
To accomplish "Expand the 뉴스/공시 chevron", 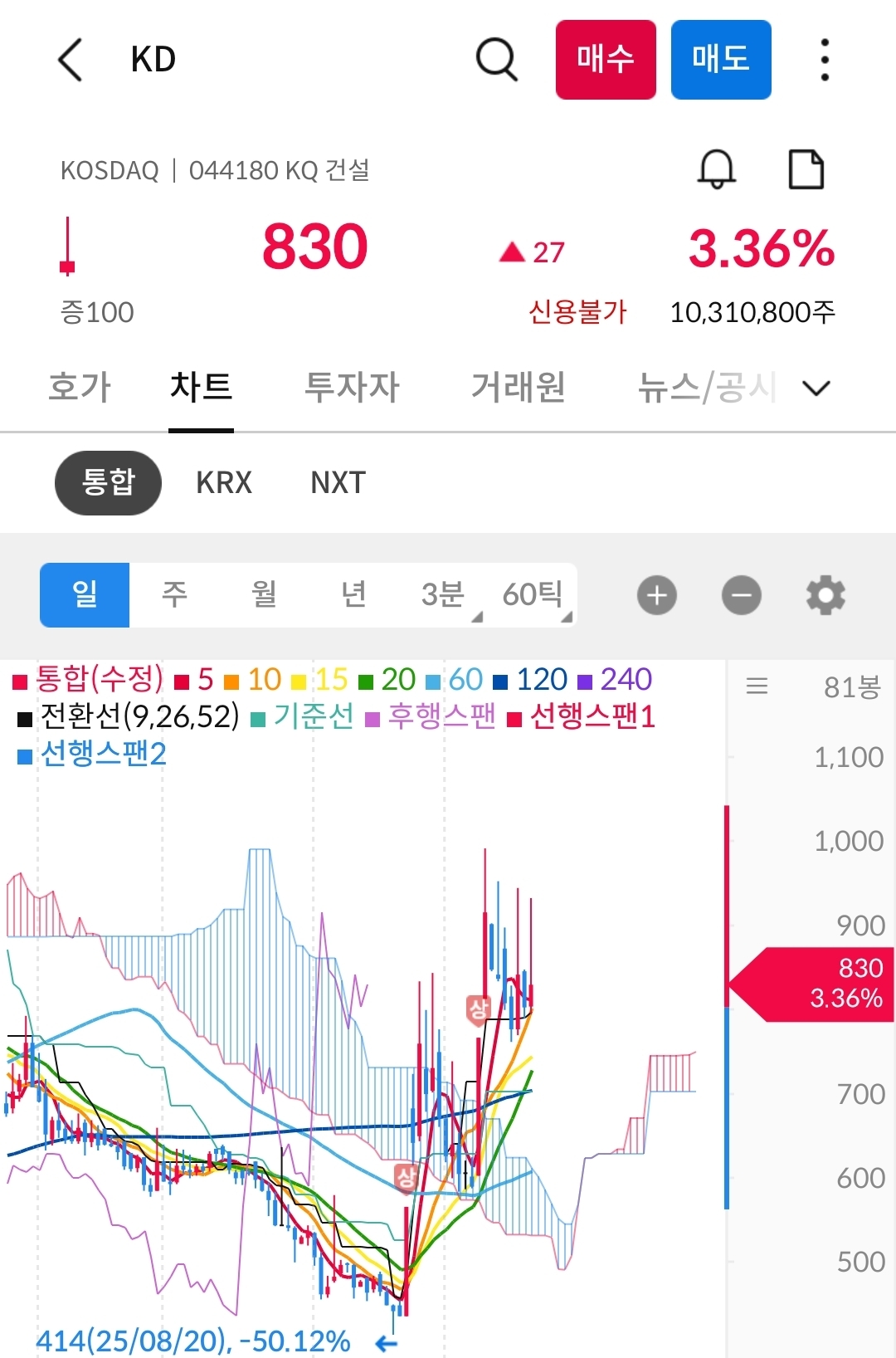I will tap(816, 388).
